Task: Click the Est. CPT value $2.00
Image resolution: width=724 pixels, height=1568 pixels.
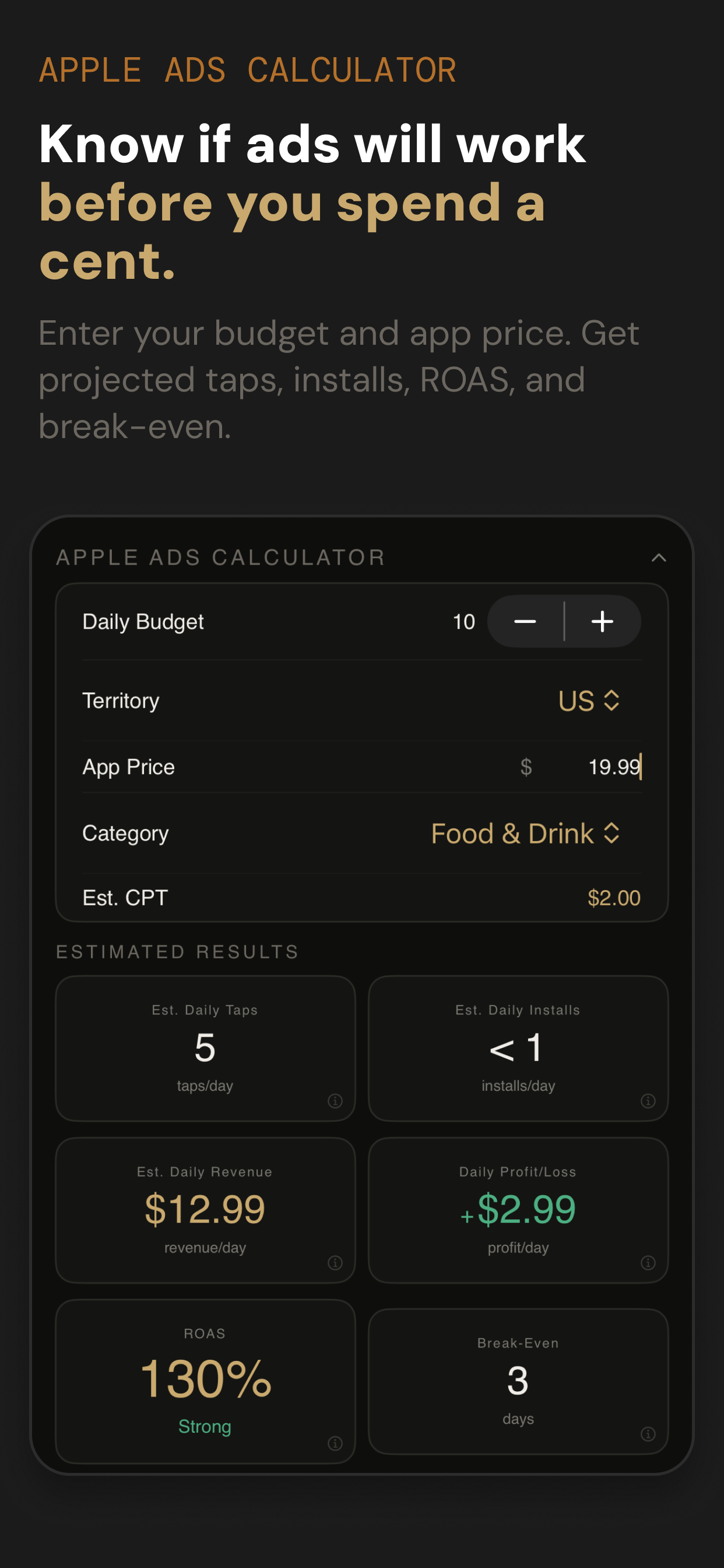Action: pyautogui.click(x=613, y=898)
